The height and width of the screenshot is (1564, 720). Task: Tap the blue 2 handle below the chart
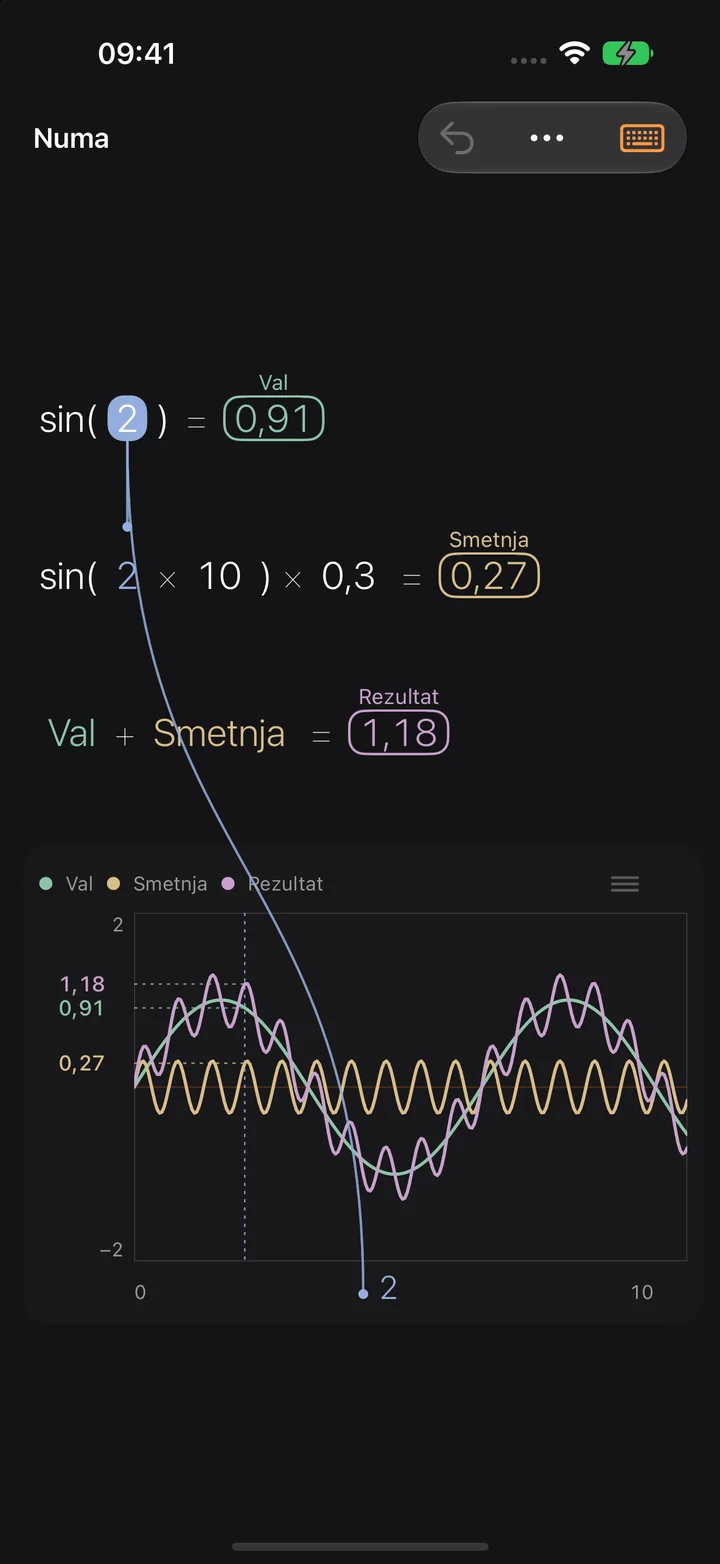click(x=388, y=1288)
